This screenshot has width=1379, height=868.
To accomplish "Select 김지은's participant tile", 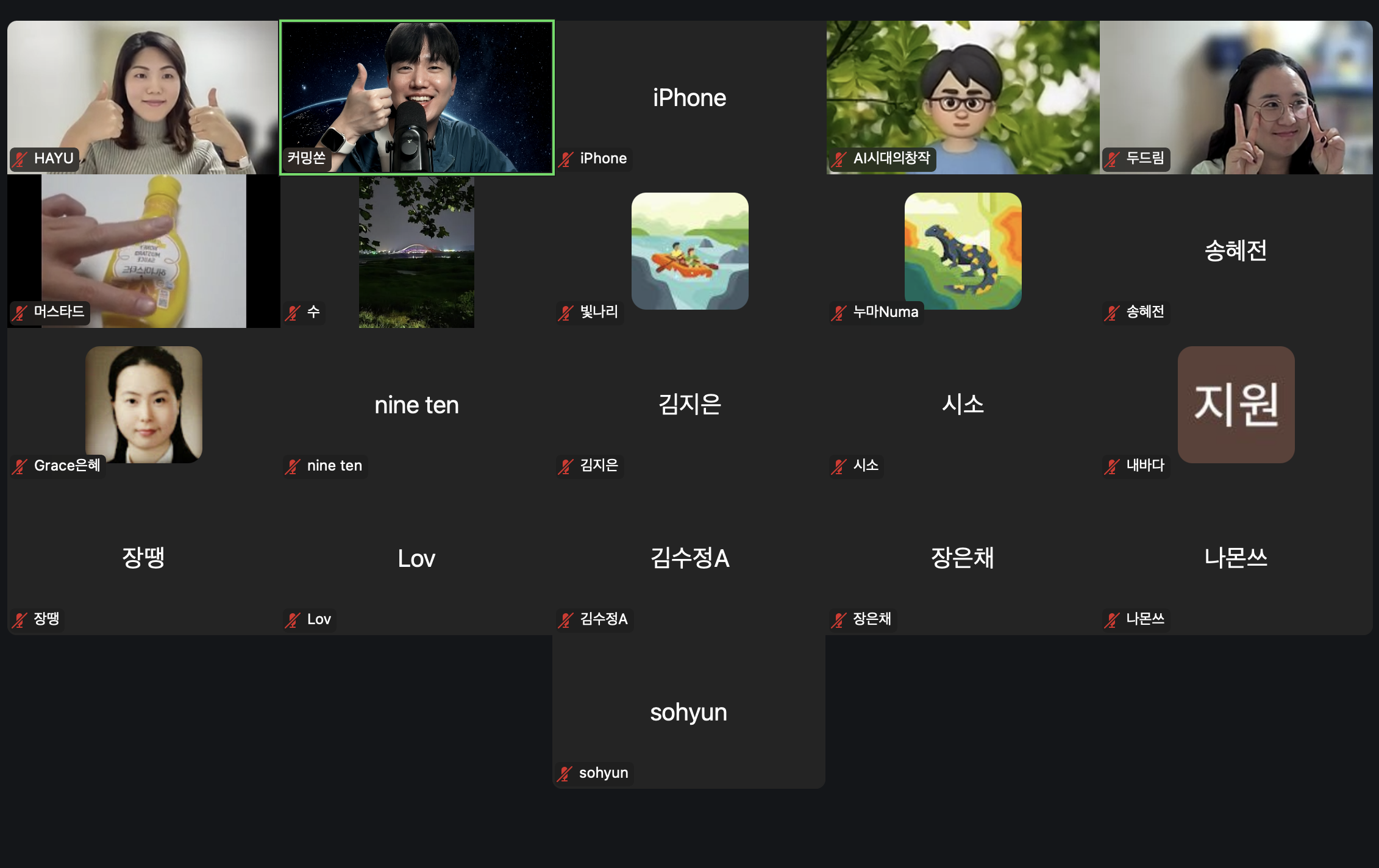I will tap(689, 405).
